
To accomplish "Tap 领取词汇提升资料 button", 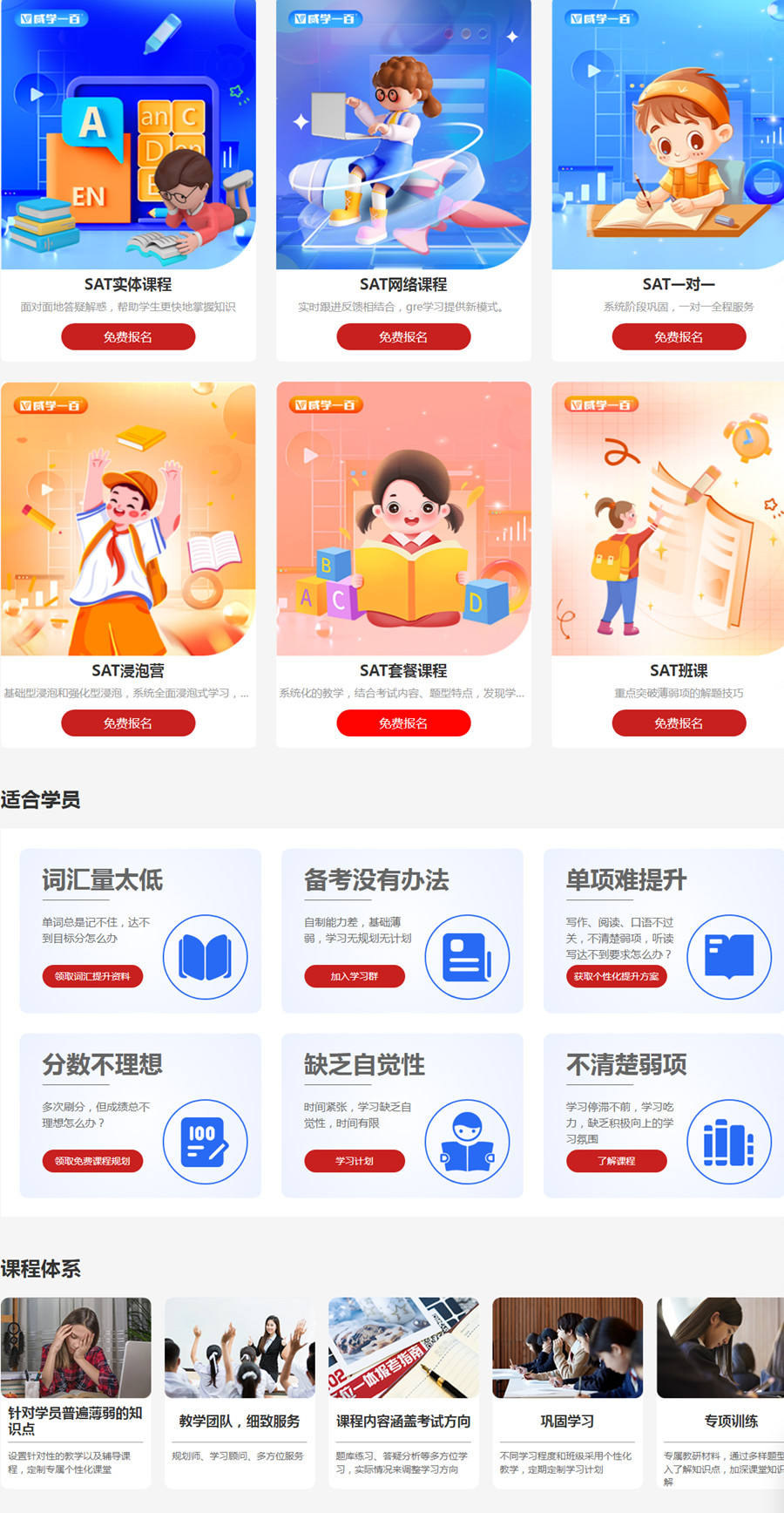I will click(x=92, y=976).
